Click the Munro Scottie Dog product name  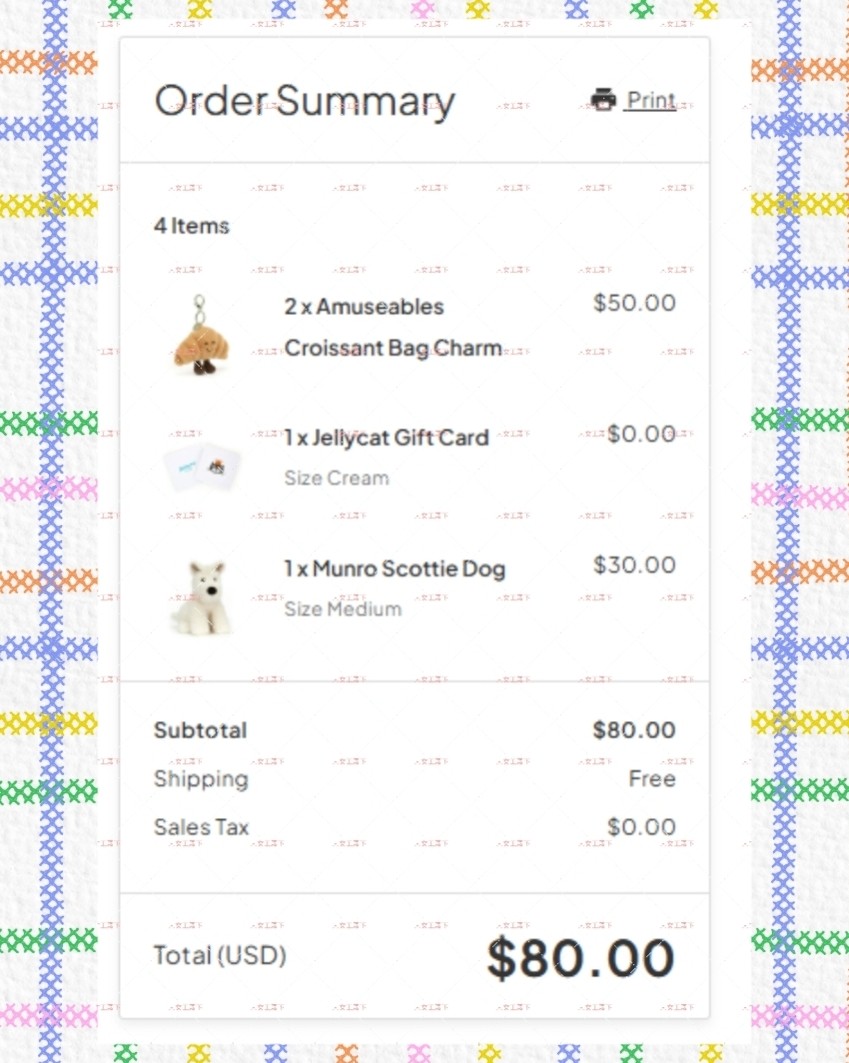tap(394, 568)
